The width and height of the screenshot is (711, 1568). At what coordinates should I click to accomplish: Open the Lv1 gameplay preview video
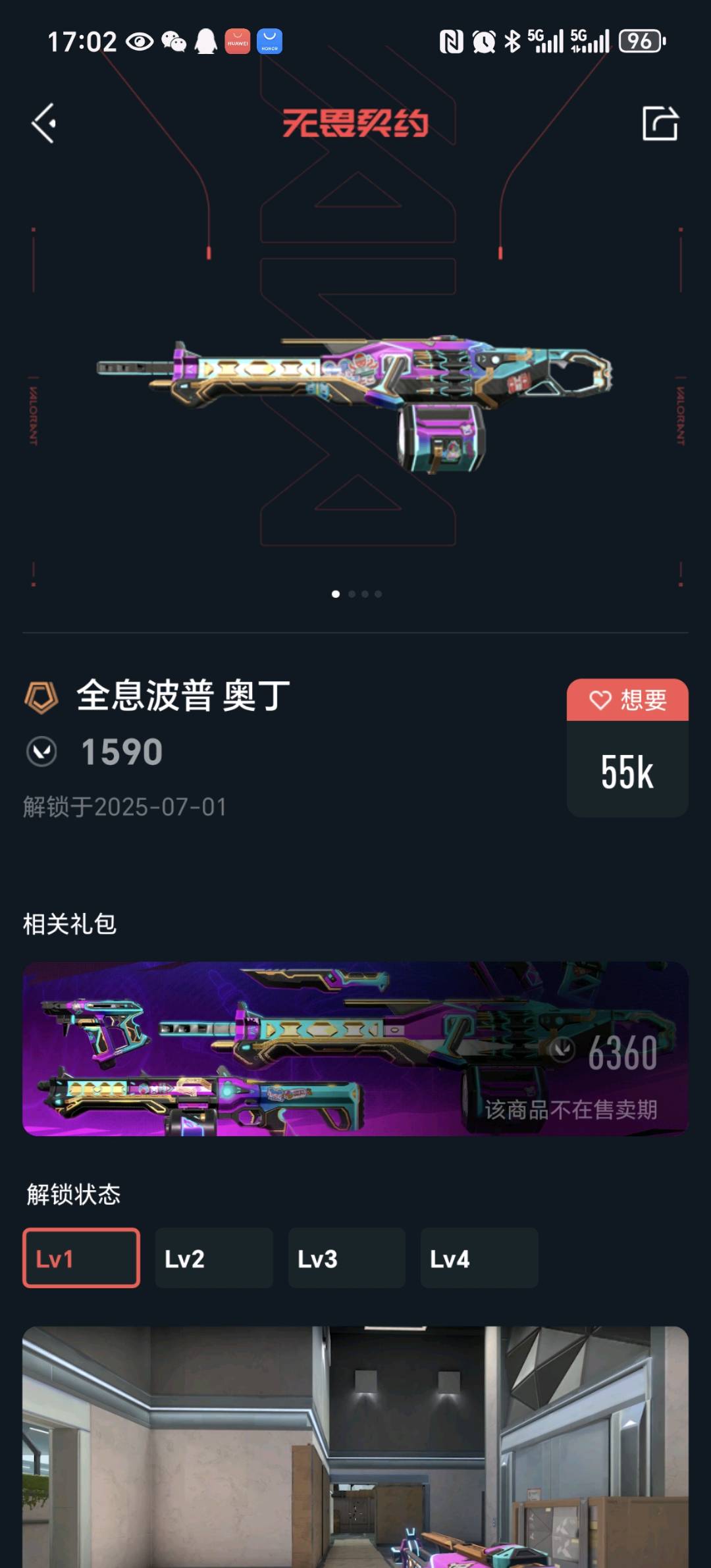pyautogui.click(x=355, y=1447)
